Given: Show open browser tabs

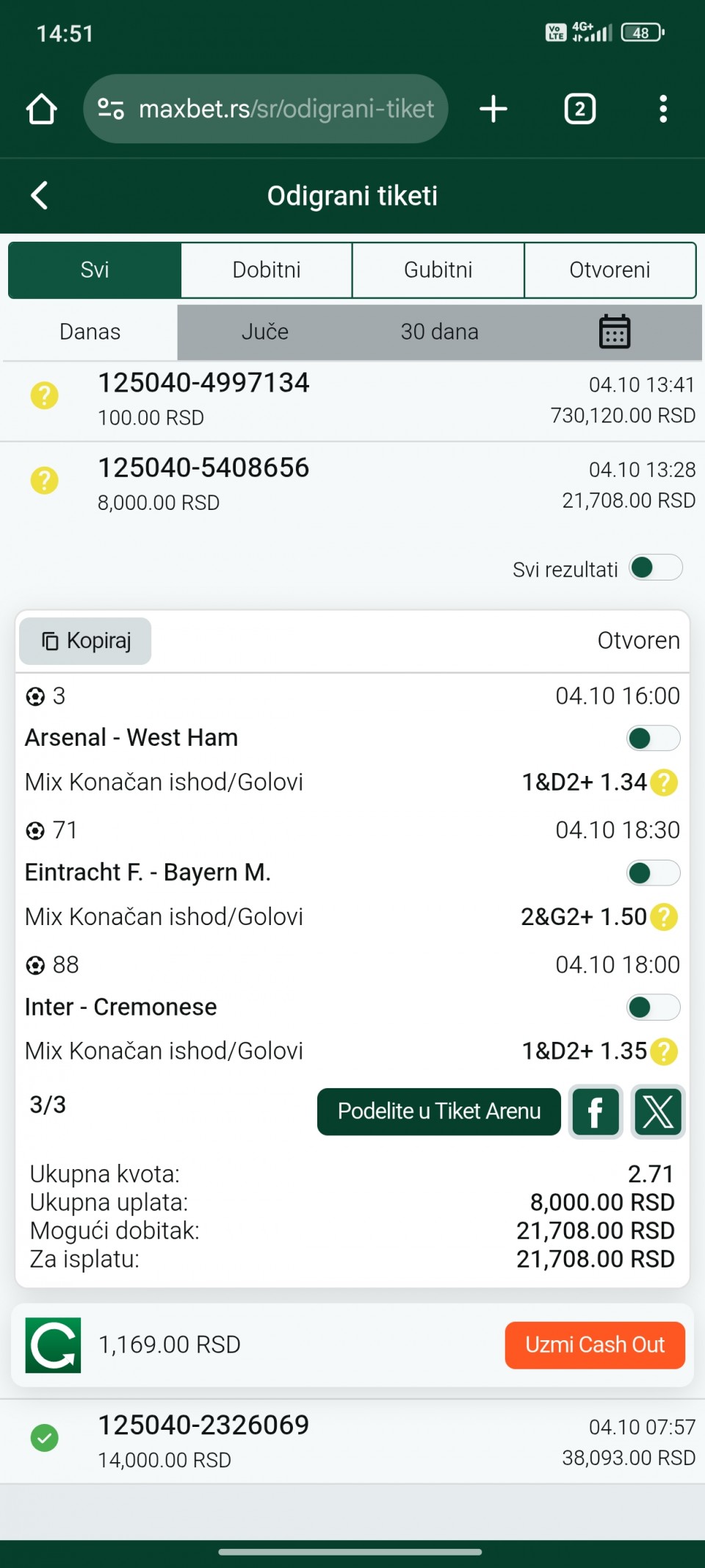Looking at the screenshot, I should (579, 109).
